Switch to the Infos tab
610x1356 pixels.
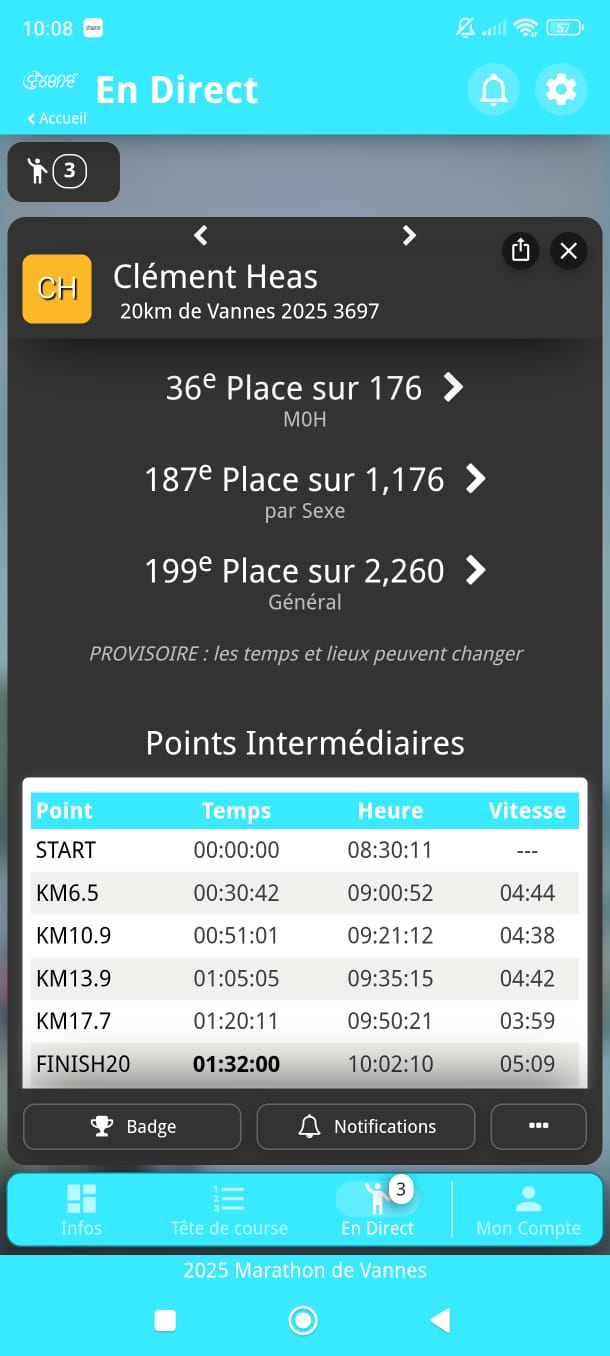81,1211
